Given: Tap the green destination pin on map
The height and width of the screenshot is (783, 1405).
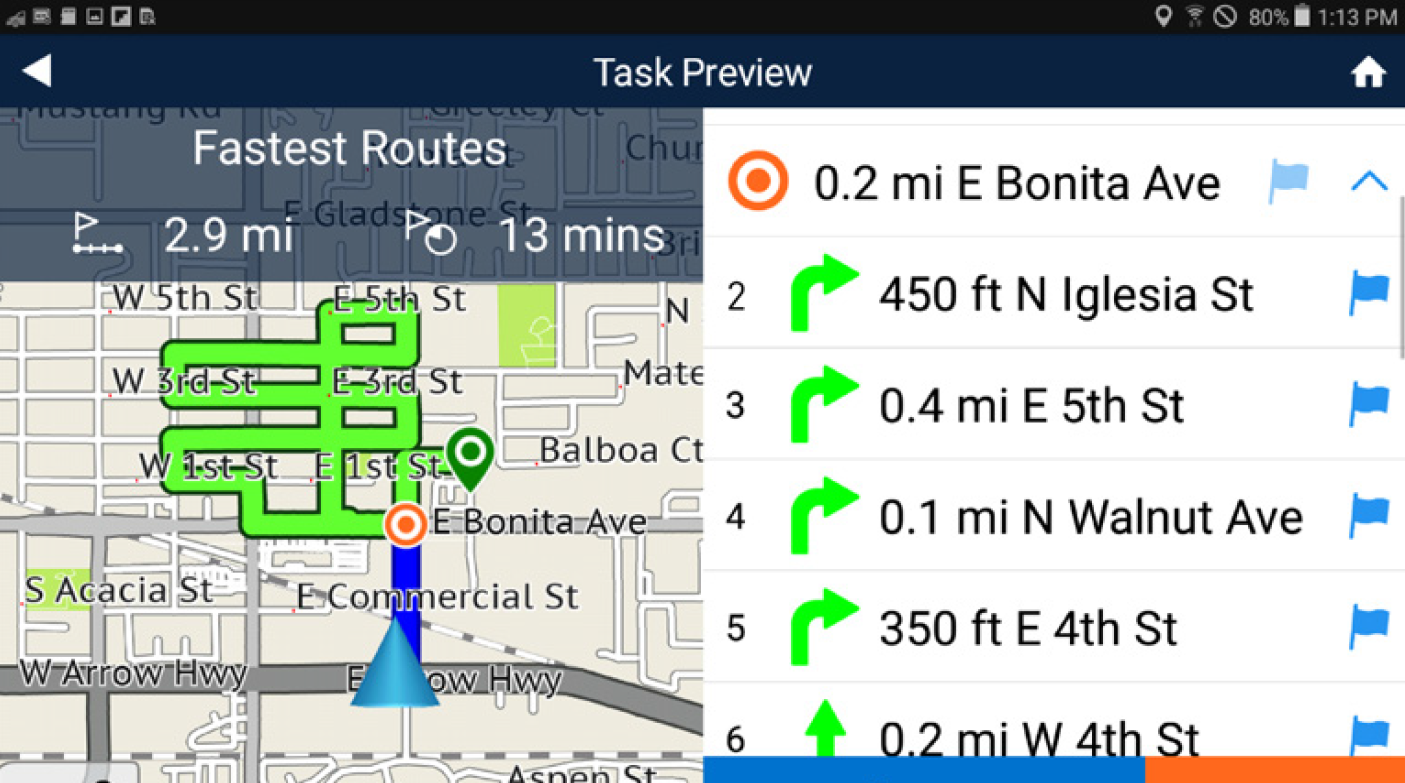Looking at the screenshot, I should pyautogui.click(x=469, y=455).
